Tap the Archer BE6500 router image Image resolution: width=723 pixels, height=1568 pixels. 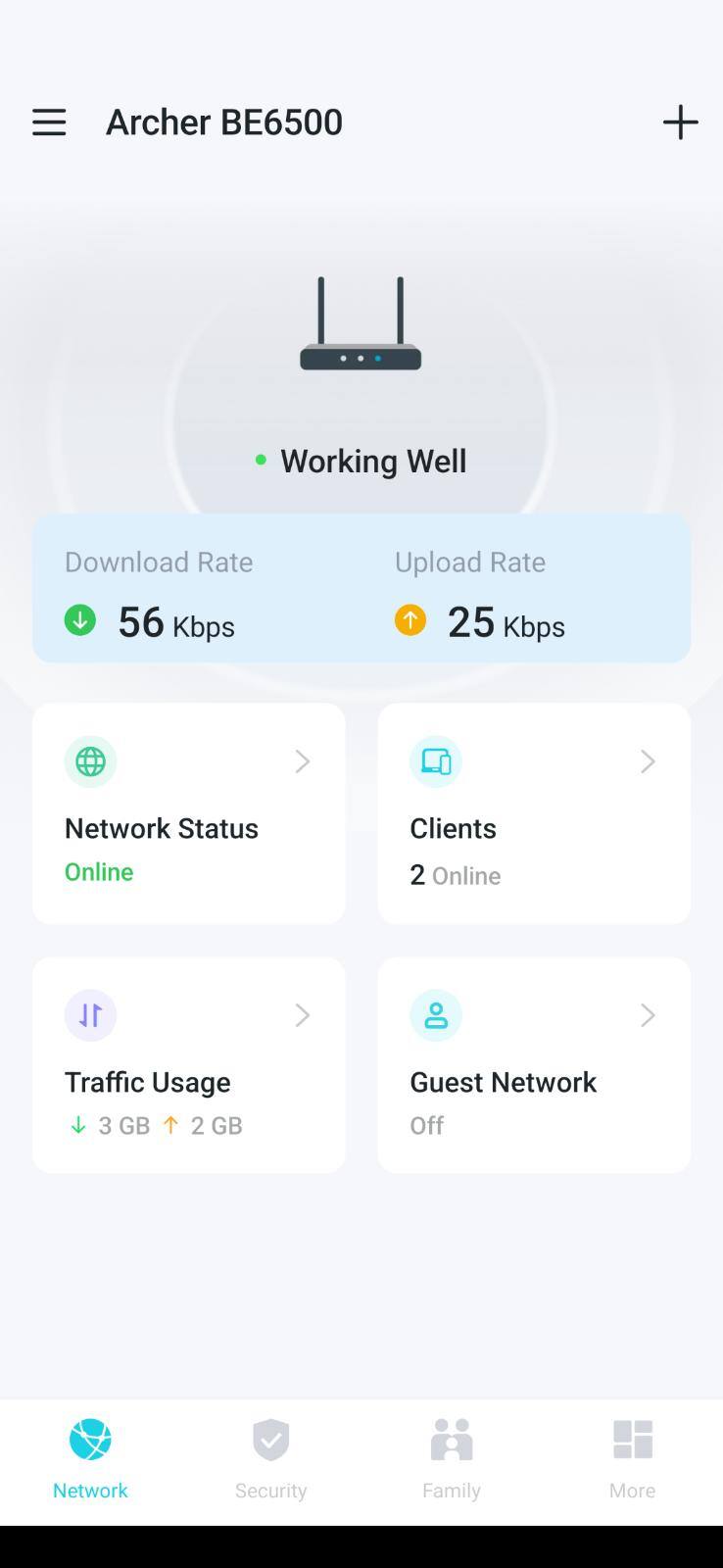(361, 323)
